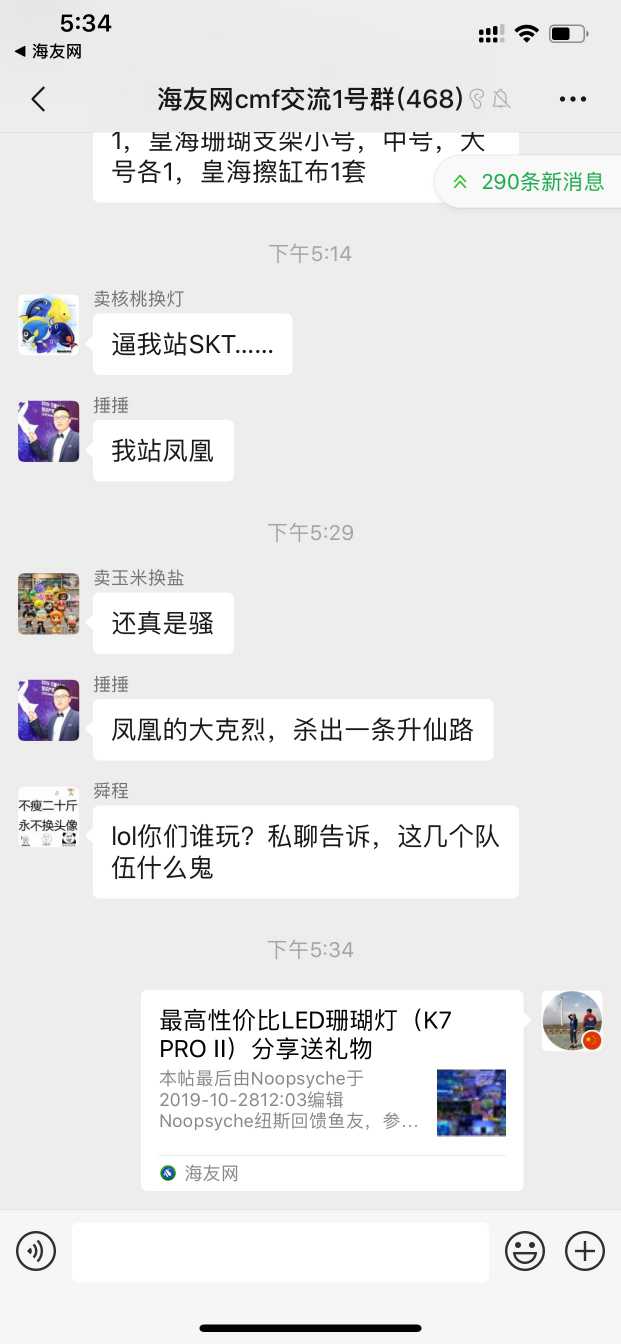The width and height of the screenshot is (621, 1344).
Task: Focus the message text field
Action: 280,1251
